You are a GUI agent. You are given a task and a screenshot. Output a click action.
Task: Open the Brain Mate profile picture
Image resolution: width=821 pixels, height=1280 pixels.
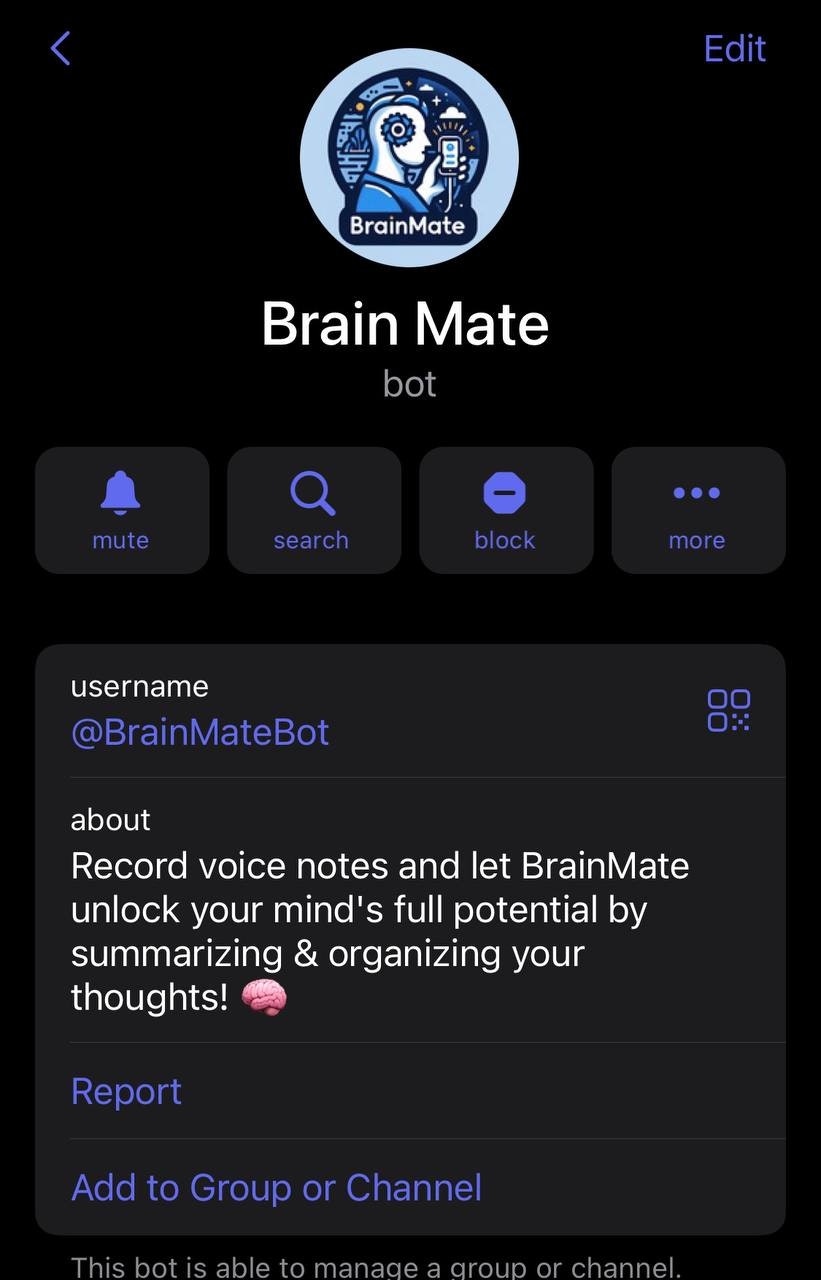[x=409, y=158]
